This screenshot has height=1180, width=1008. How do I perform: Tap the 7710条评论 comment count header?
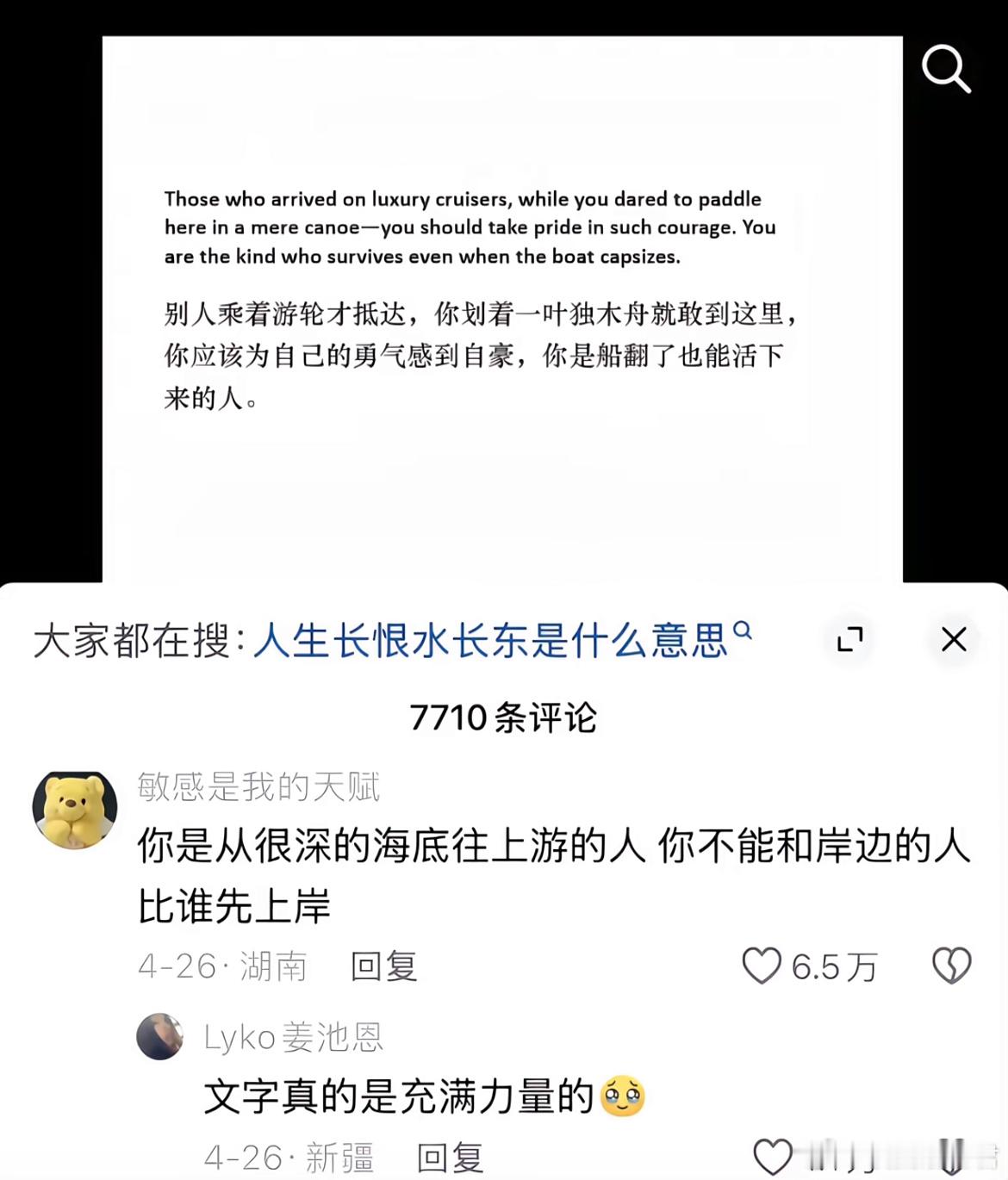(x=504, y=718)
